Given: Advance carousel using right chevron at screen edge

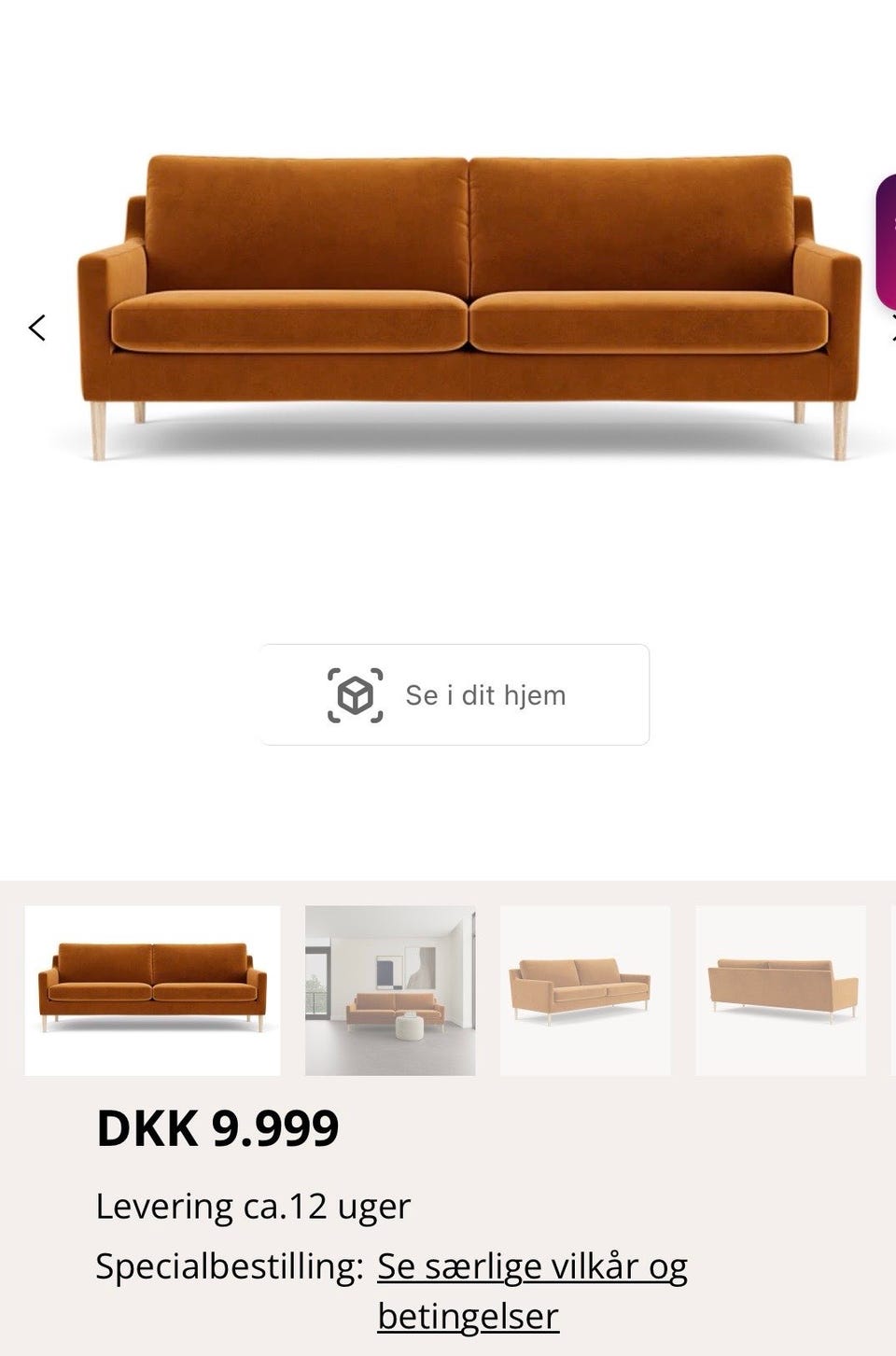Looking at the screenshot, I should (x=891, y=329).
